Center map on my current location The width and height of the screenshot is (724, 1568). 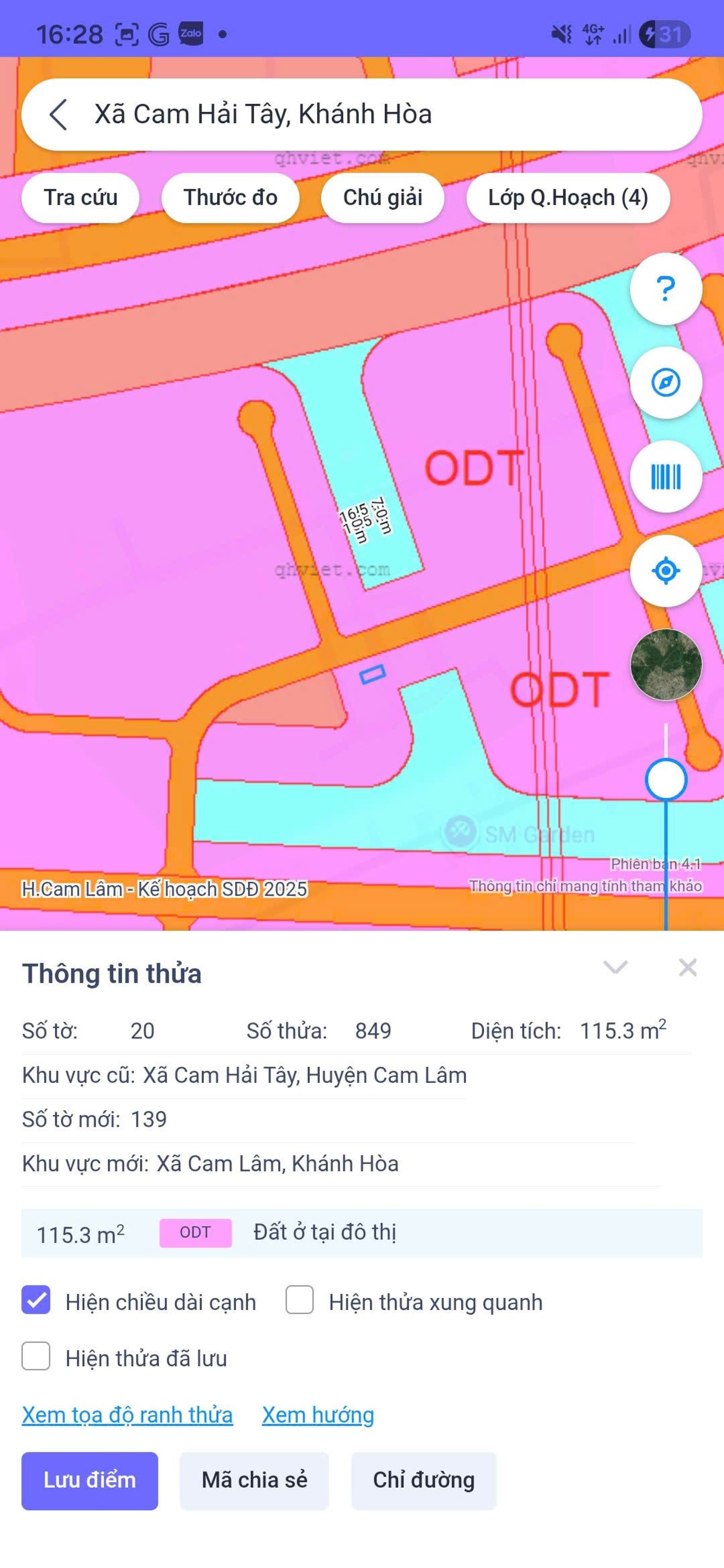pos(666,571)
